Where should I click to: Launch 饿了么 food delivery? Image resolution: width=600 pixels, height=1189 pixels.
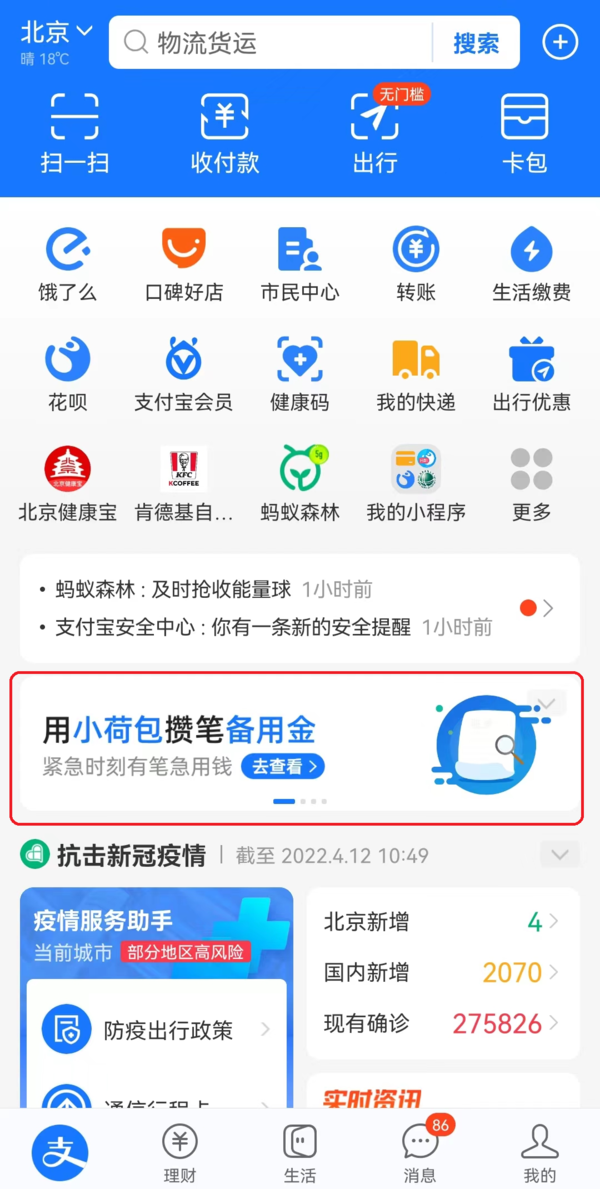click(68, 264)
